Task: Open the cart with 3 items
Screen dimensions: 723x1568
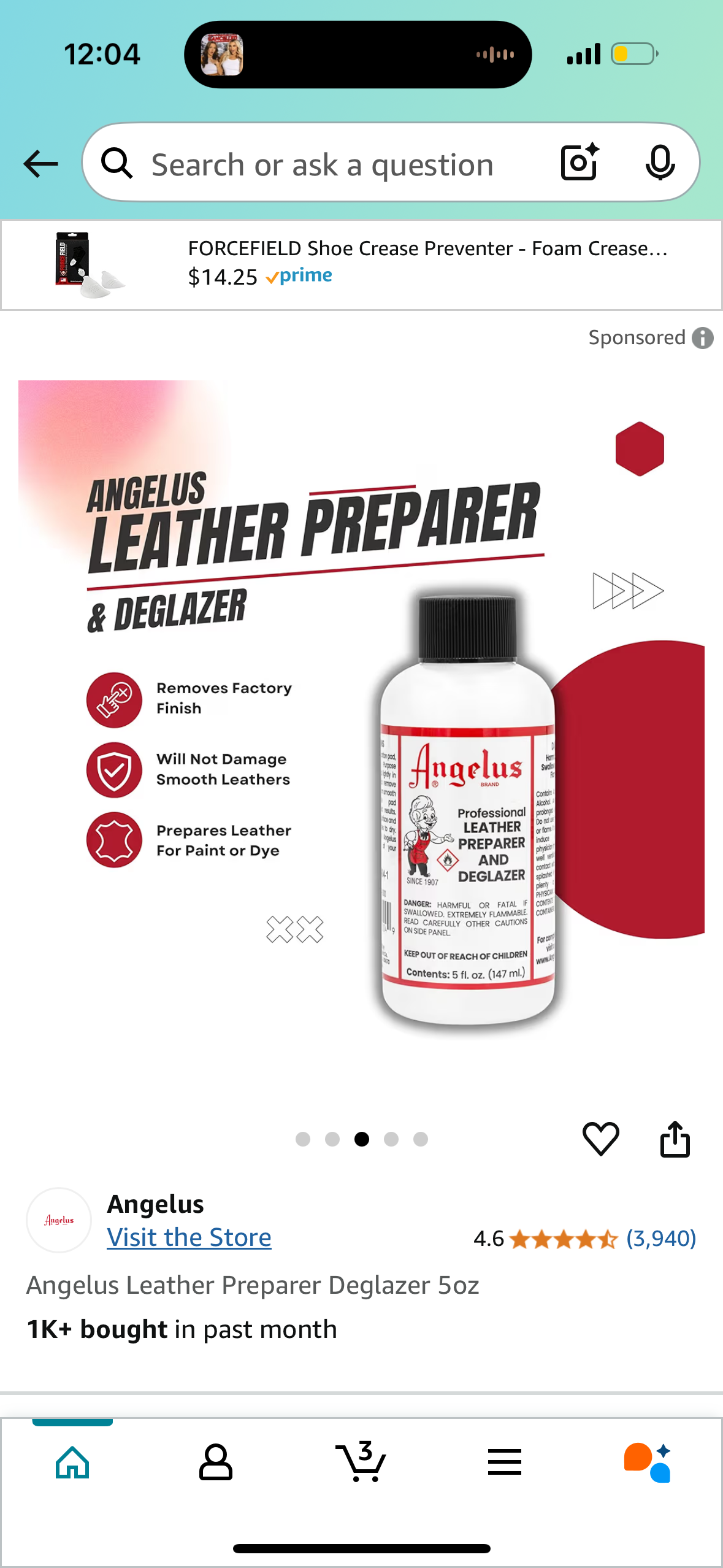Action: [x=361, y=1462]
